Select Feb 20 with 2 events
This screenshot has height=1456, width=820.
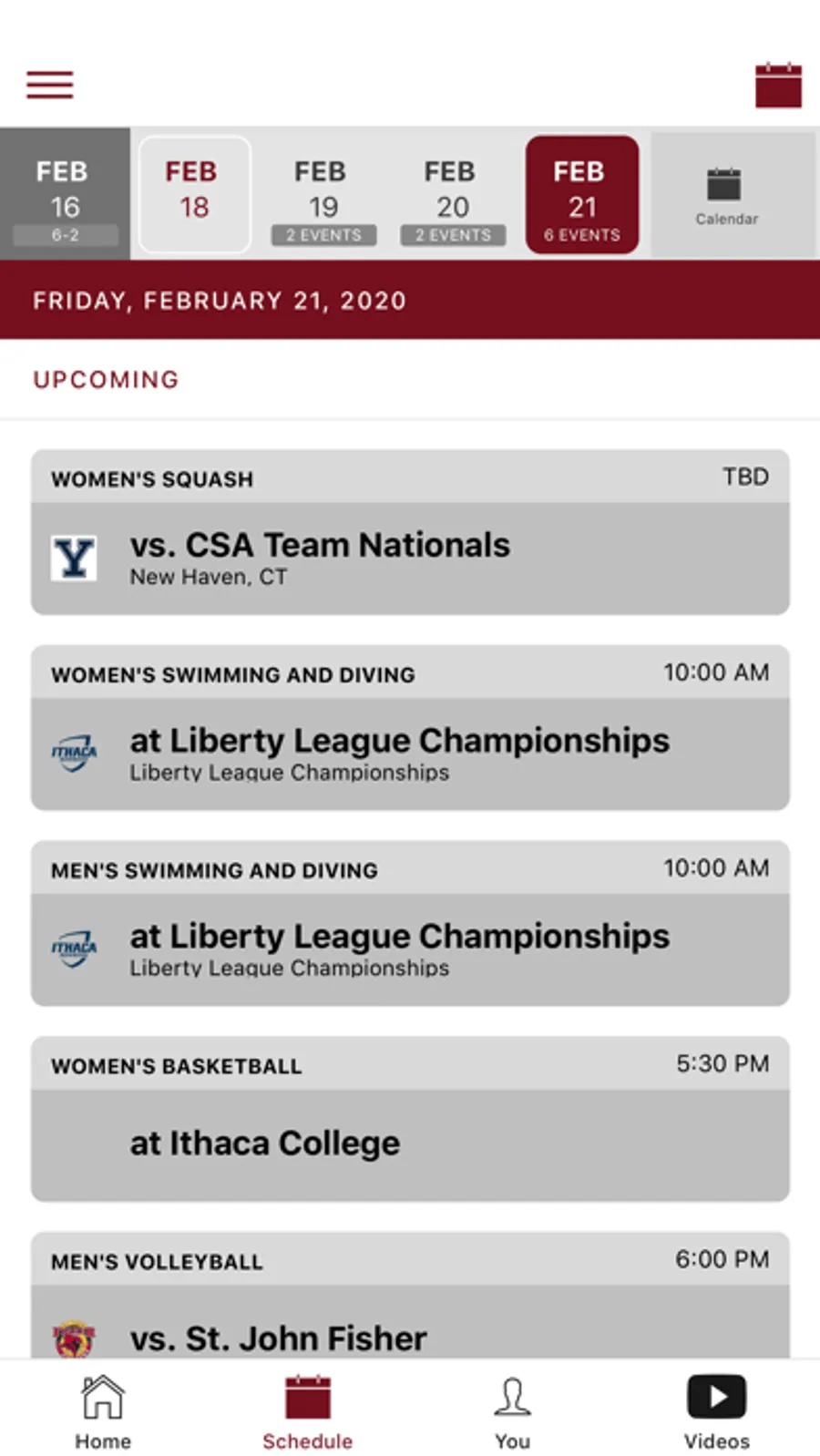click(x=453, y=195)
